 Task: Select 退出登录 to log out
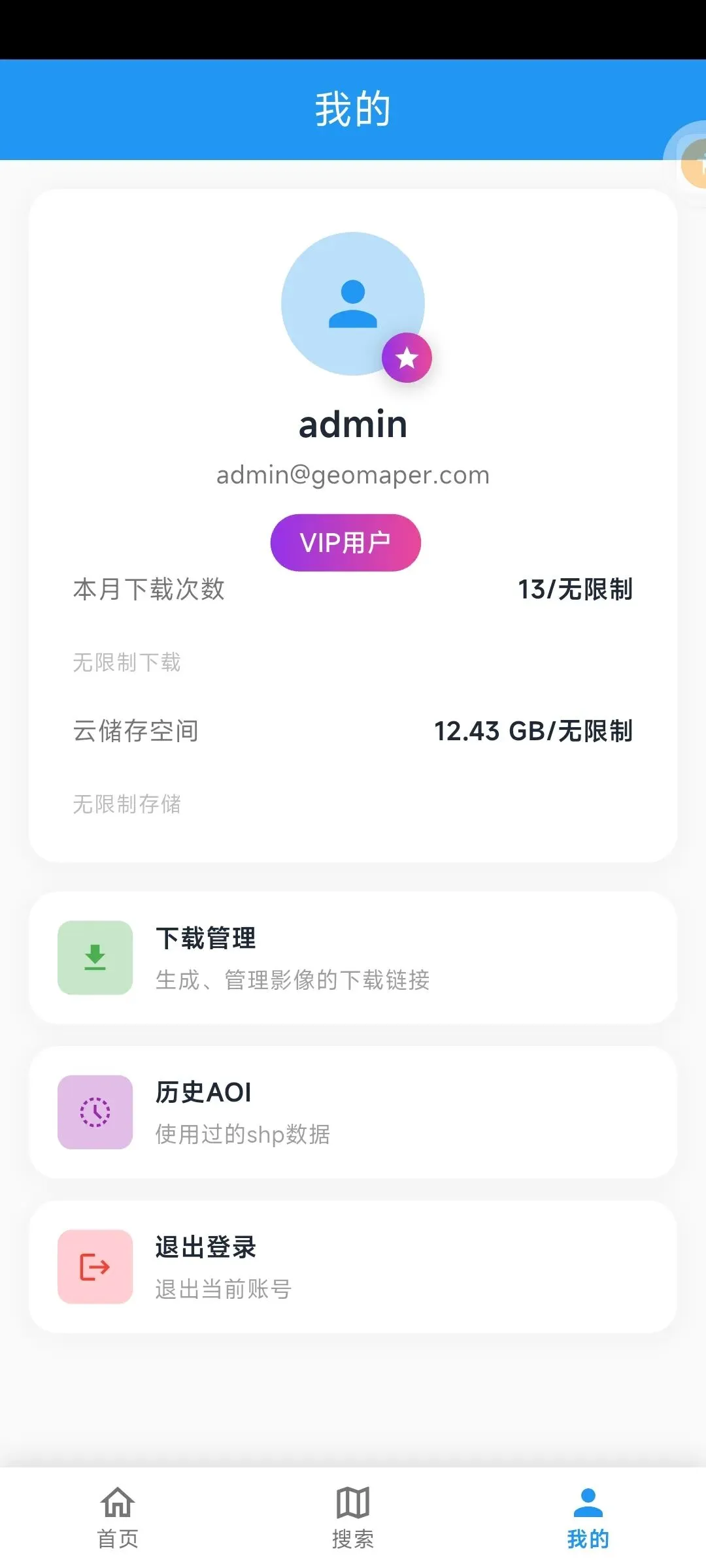pyautogui.click(x=353, y=1267)
